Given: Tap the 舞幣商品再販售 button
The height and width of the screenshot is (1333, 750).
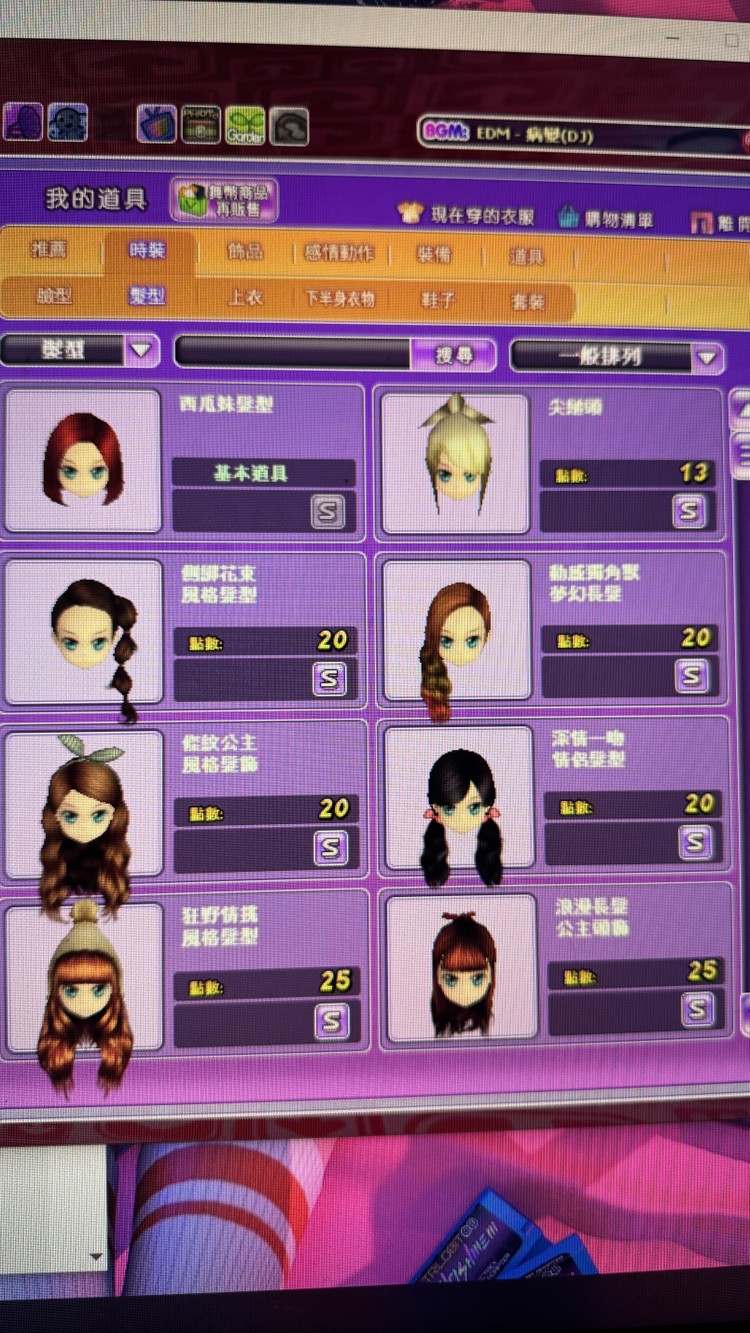Looking at the screenshot, I should [224, 200].
